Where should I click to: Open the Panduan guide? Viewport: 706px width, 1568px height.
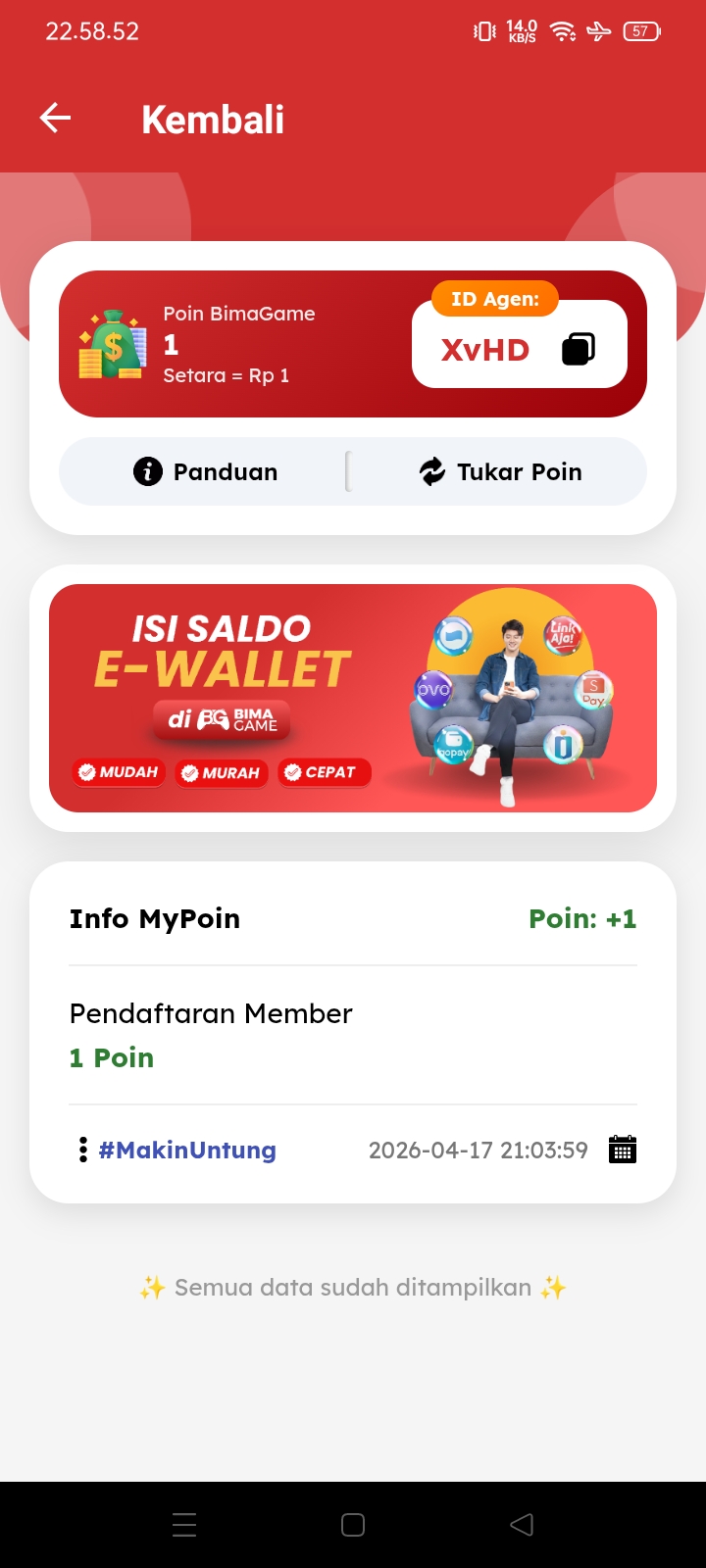pos(206,471)
